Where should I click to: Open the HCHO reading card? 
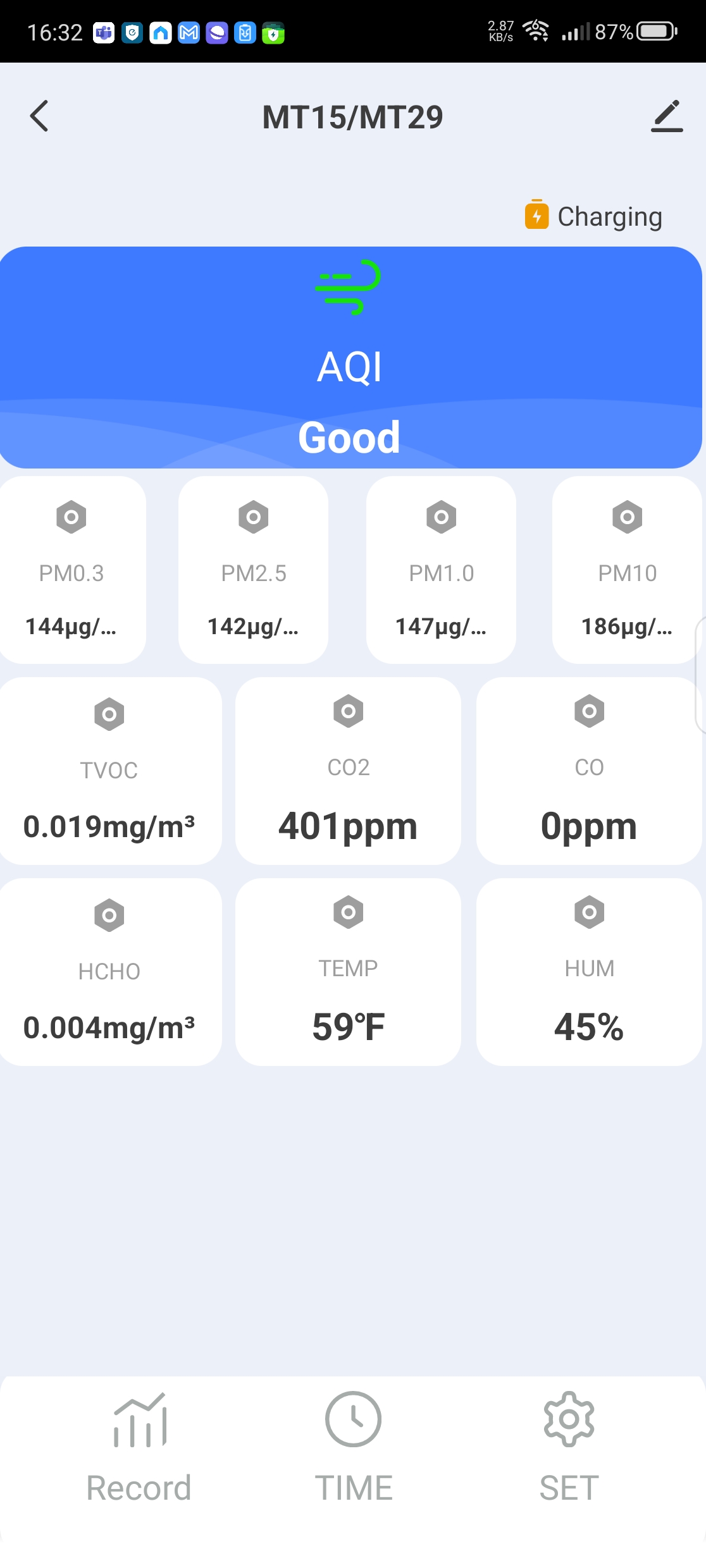(110, 972)
